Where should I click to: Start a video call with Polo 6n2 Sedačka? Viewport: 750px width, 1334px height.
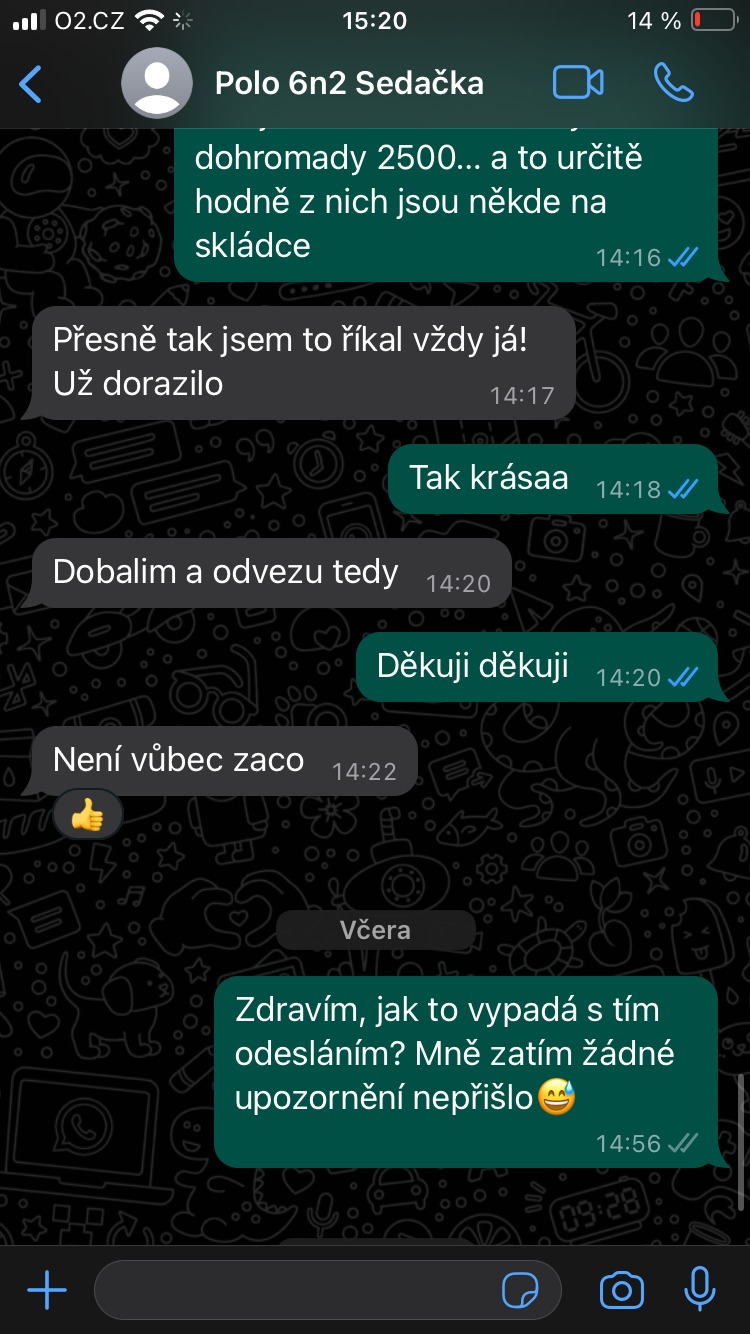pyautogui.click(x=578, y=83)
